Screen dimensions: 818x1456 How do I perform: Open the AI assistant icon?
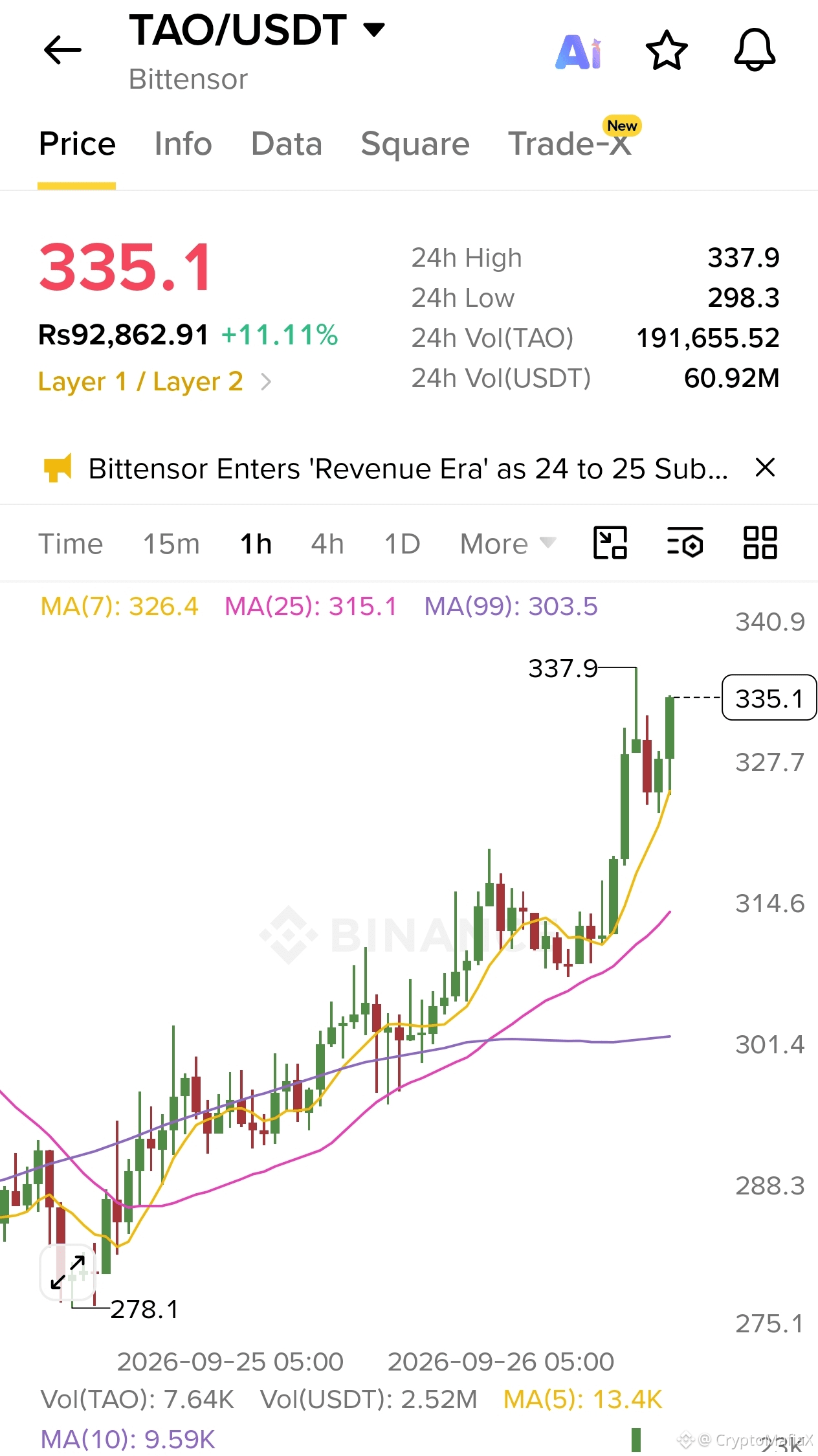[579, 51]
